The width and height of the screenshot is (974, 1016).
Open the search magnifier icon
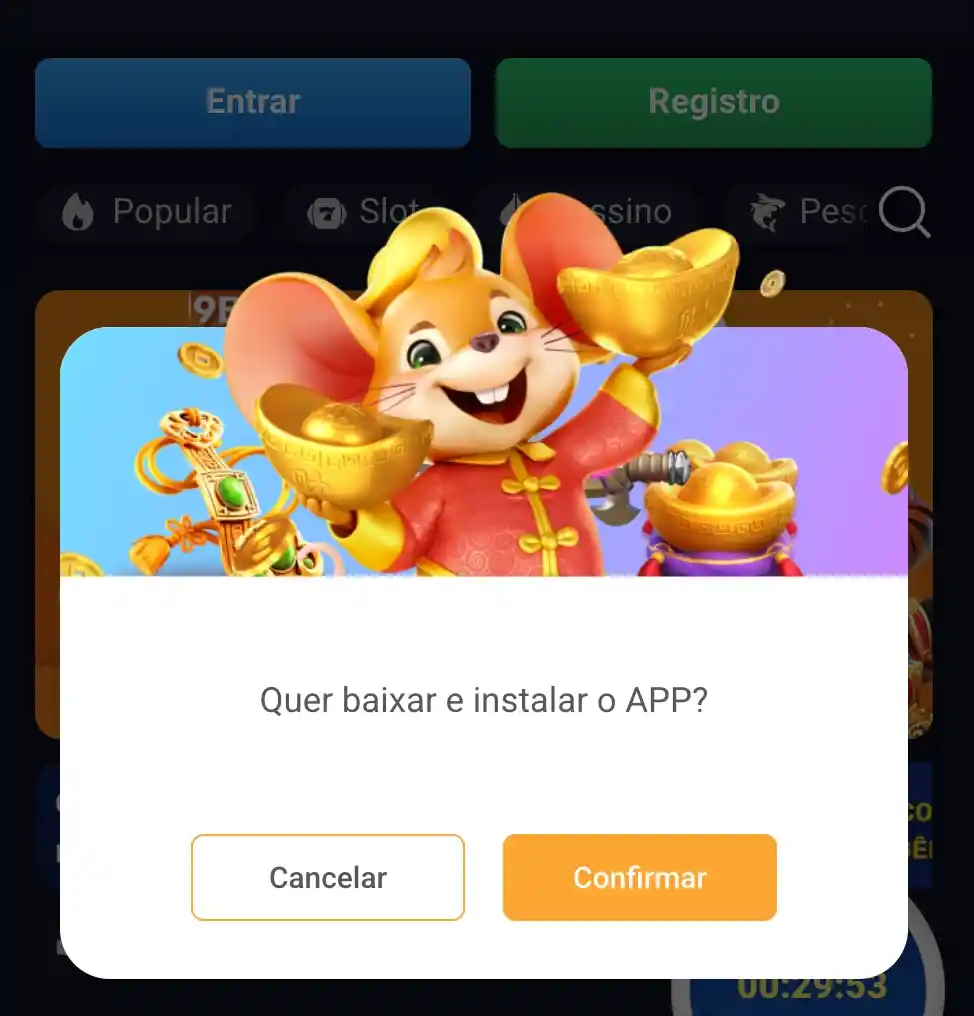904,213
